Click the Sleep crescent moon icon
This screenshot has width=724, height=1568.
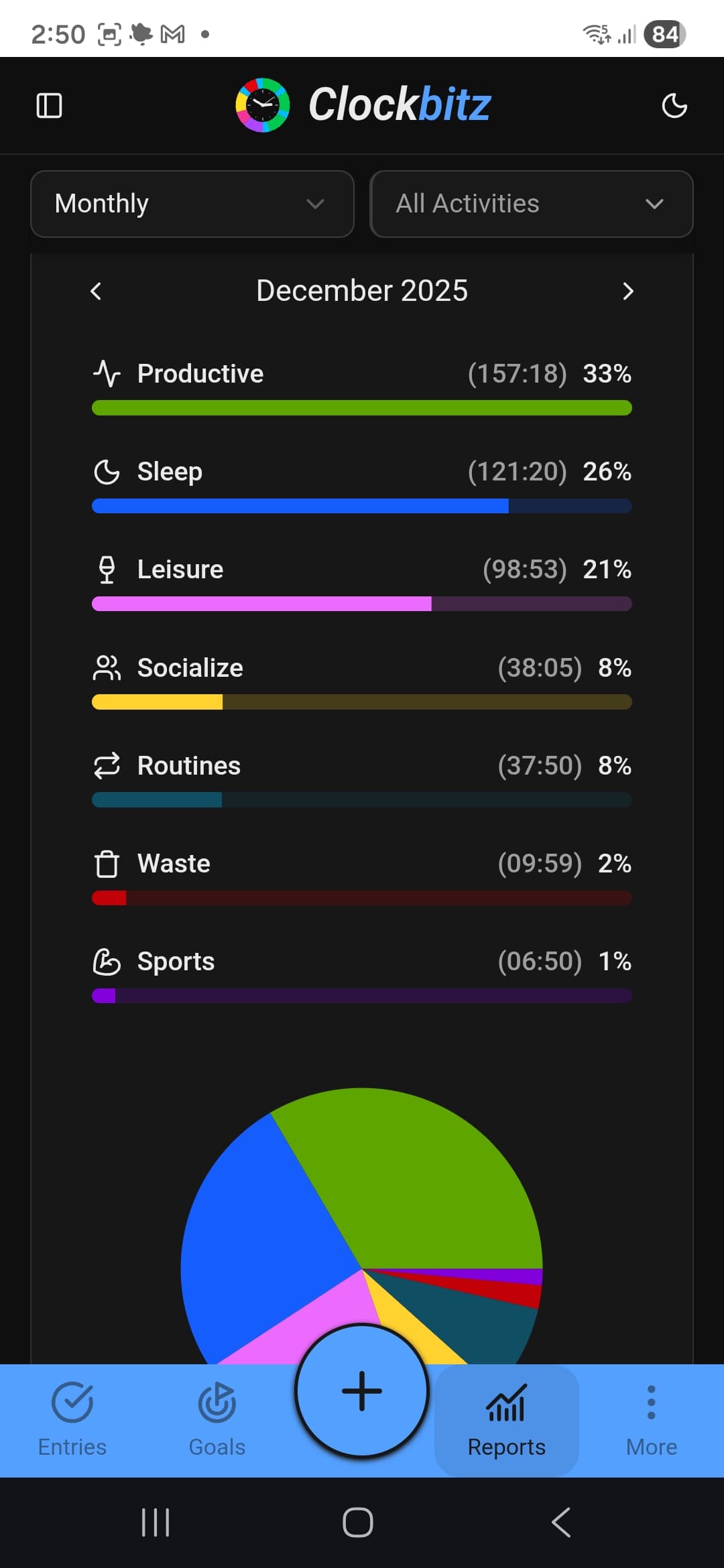(107, 471)
